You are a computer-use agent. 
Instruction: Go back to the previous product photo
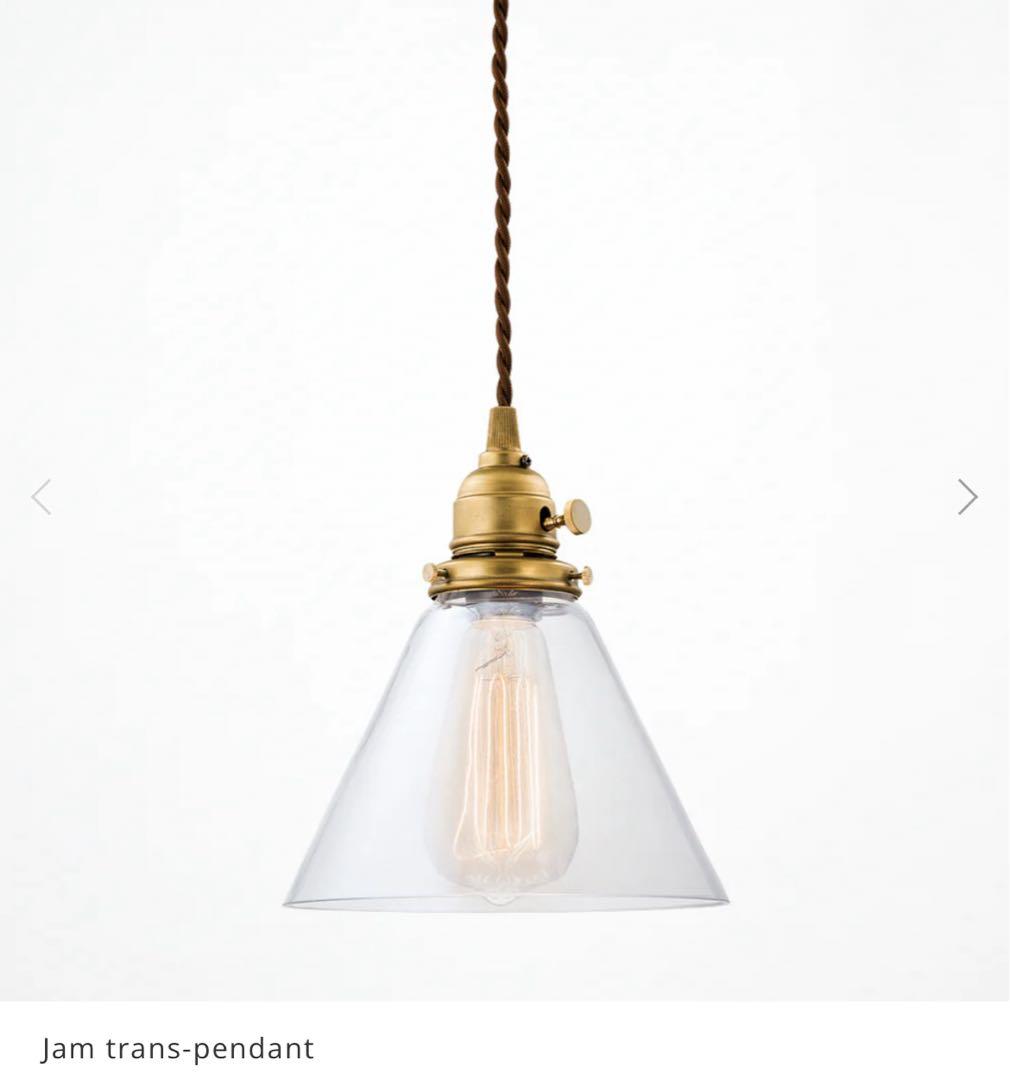pyautogui.click(x=41, y=496)
